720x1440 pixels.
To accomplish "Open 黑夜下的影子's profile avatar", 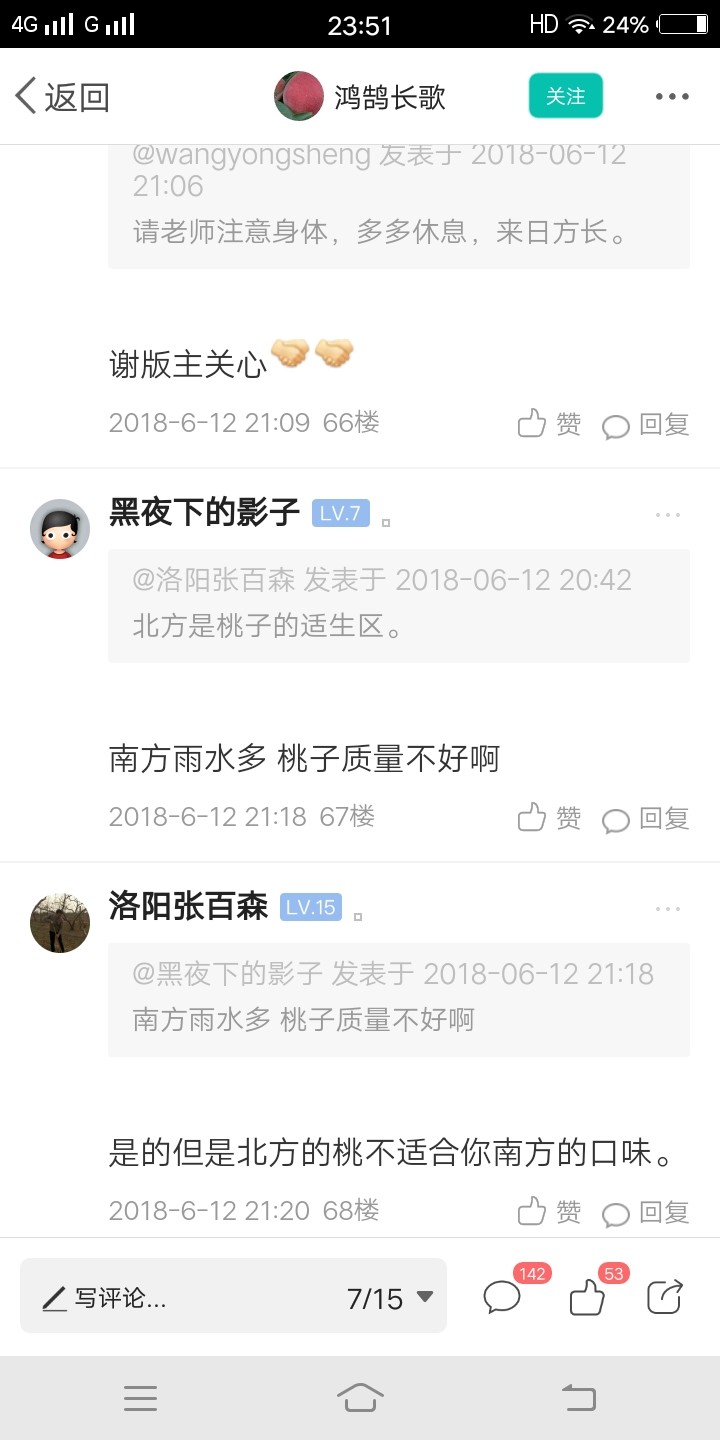I will click(x=60, y=529).
